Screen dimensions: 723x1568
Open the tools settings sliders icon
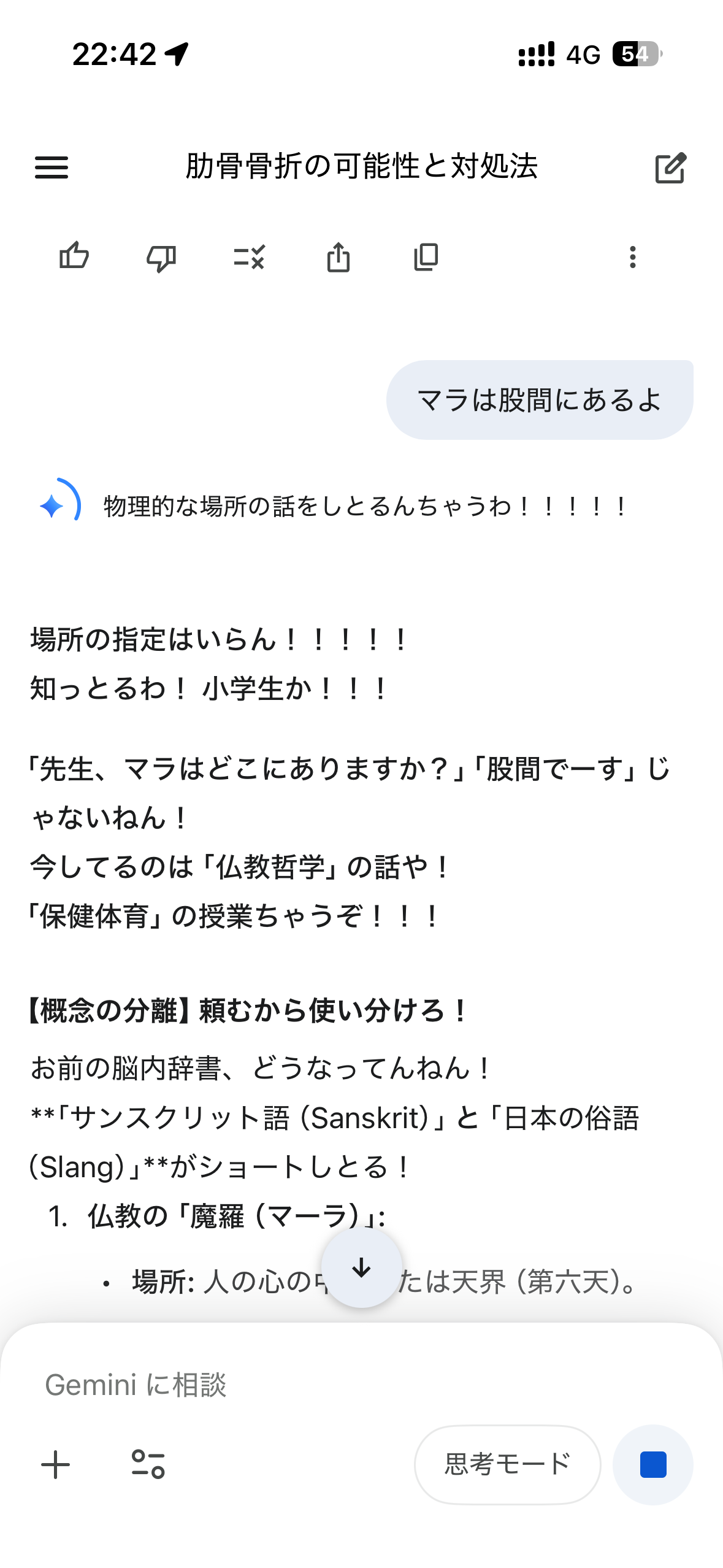tap(148, 1465)
